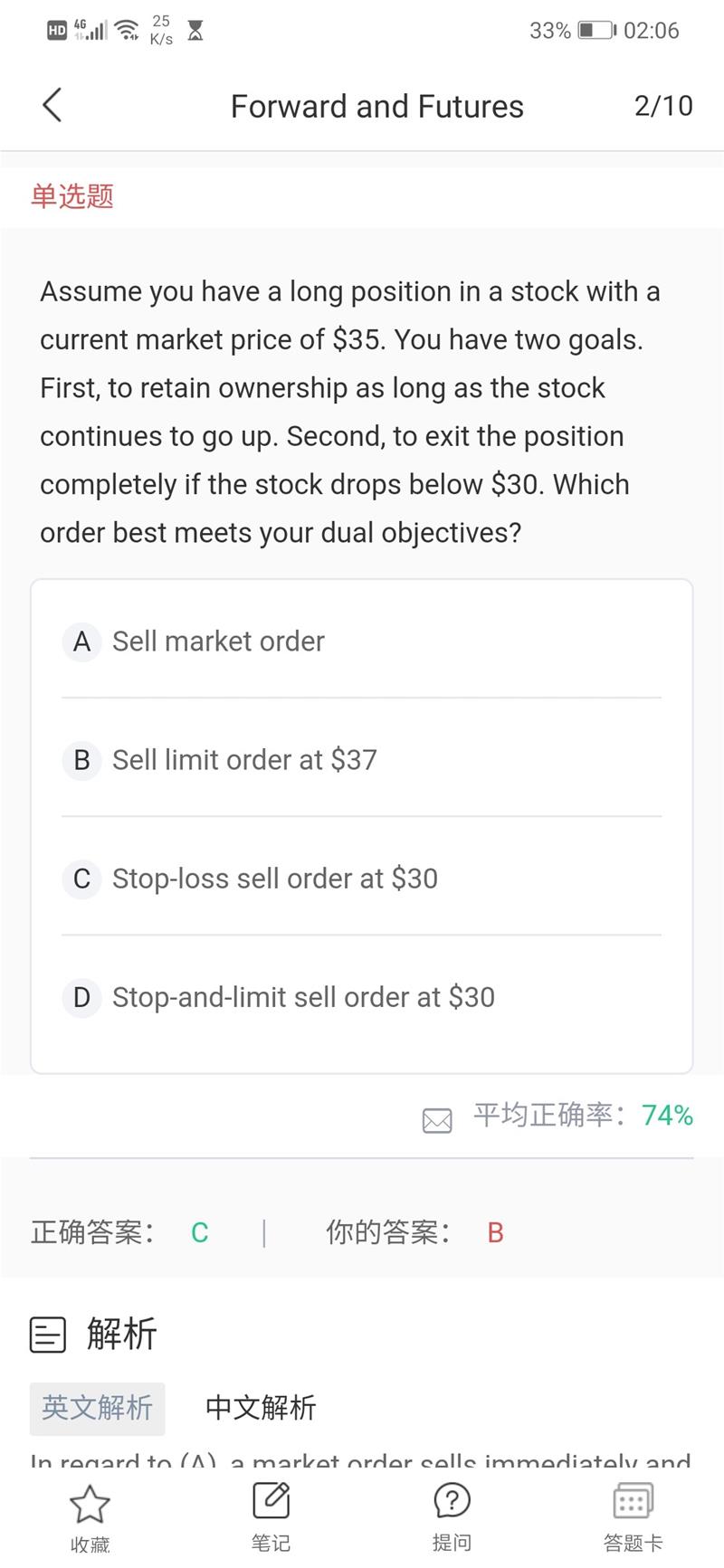
Task: Choose option B Sell limit order at $37
Action: pyautogui.click(x=244, y=760)
